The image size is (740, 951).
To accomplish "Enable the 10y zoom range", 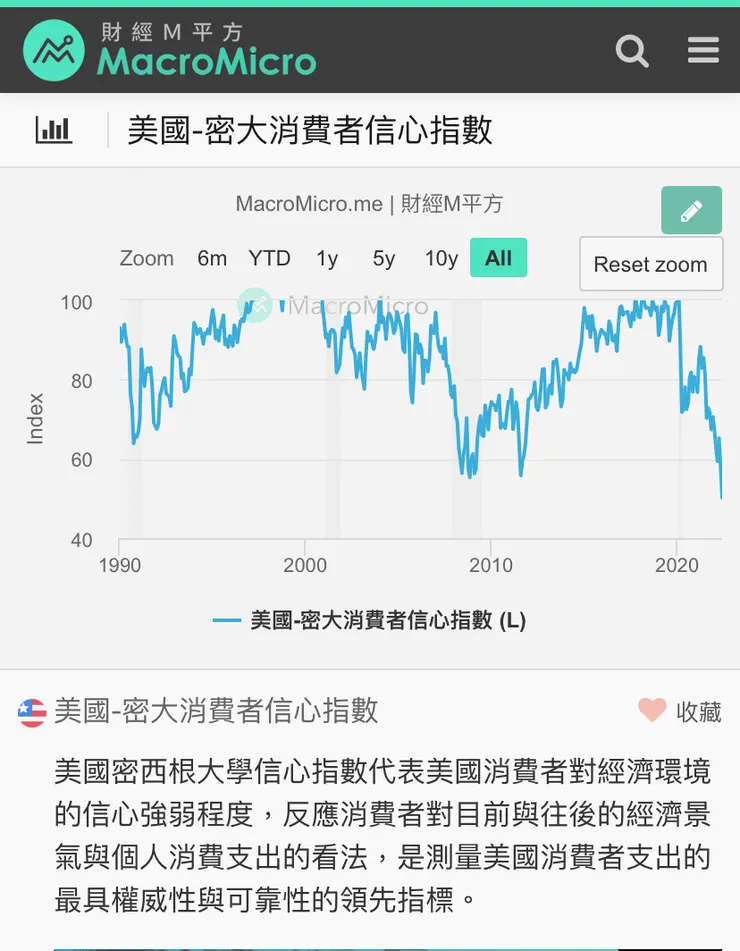I will pyautogui.click(x=441, y=258).
